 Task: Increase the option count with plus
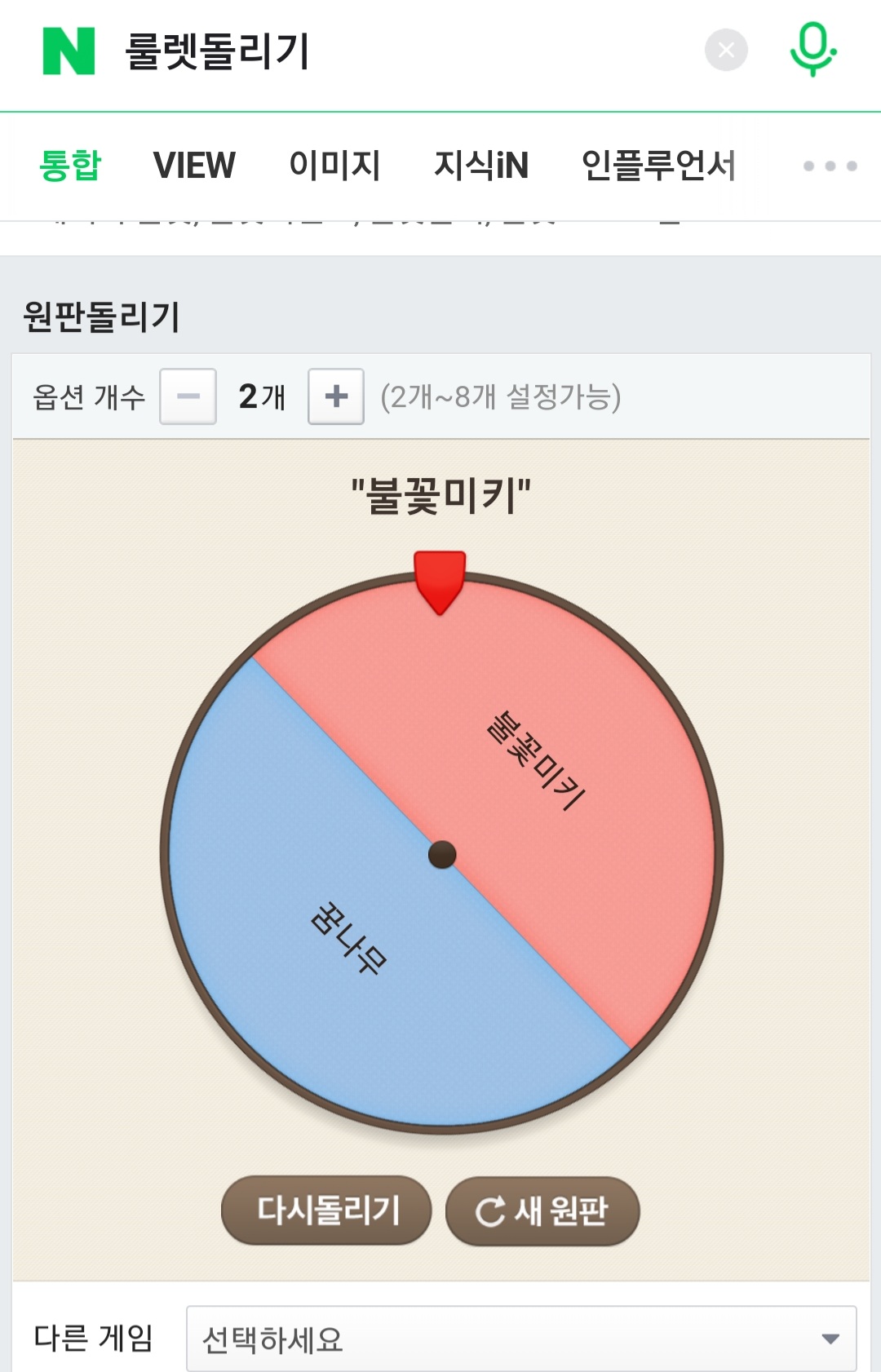pos(336,396)
